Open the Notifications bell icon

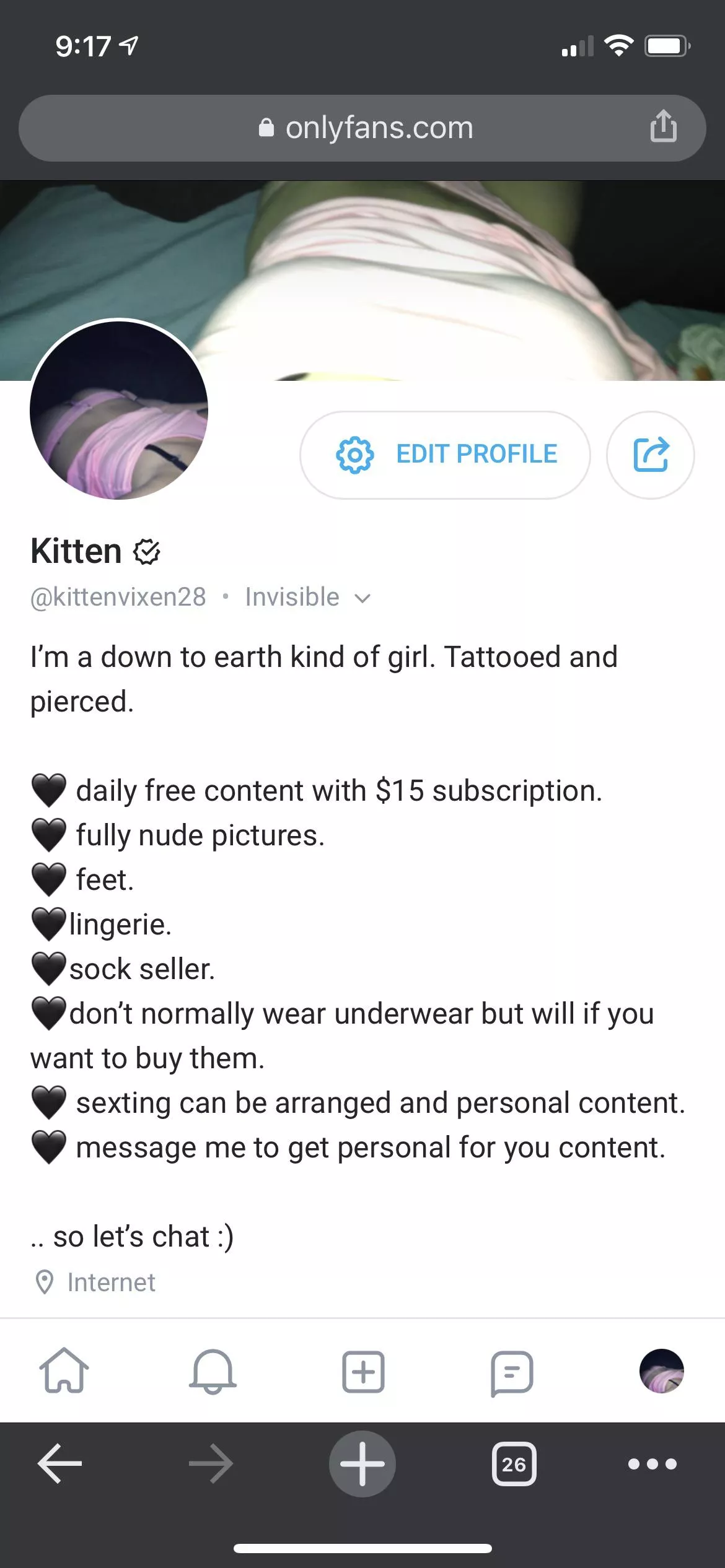pyautogui.click(x=214, y=1374)
